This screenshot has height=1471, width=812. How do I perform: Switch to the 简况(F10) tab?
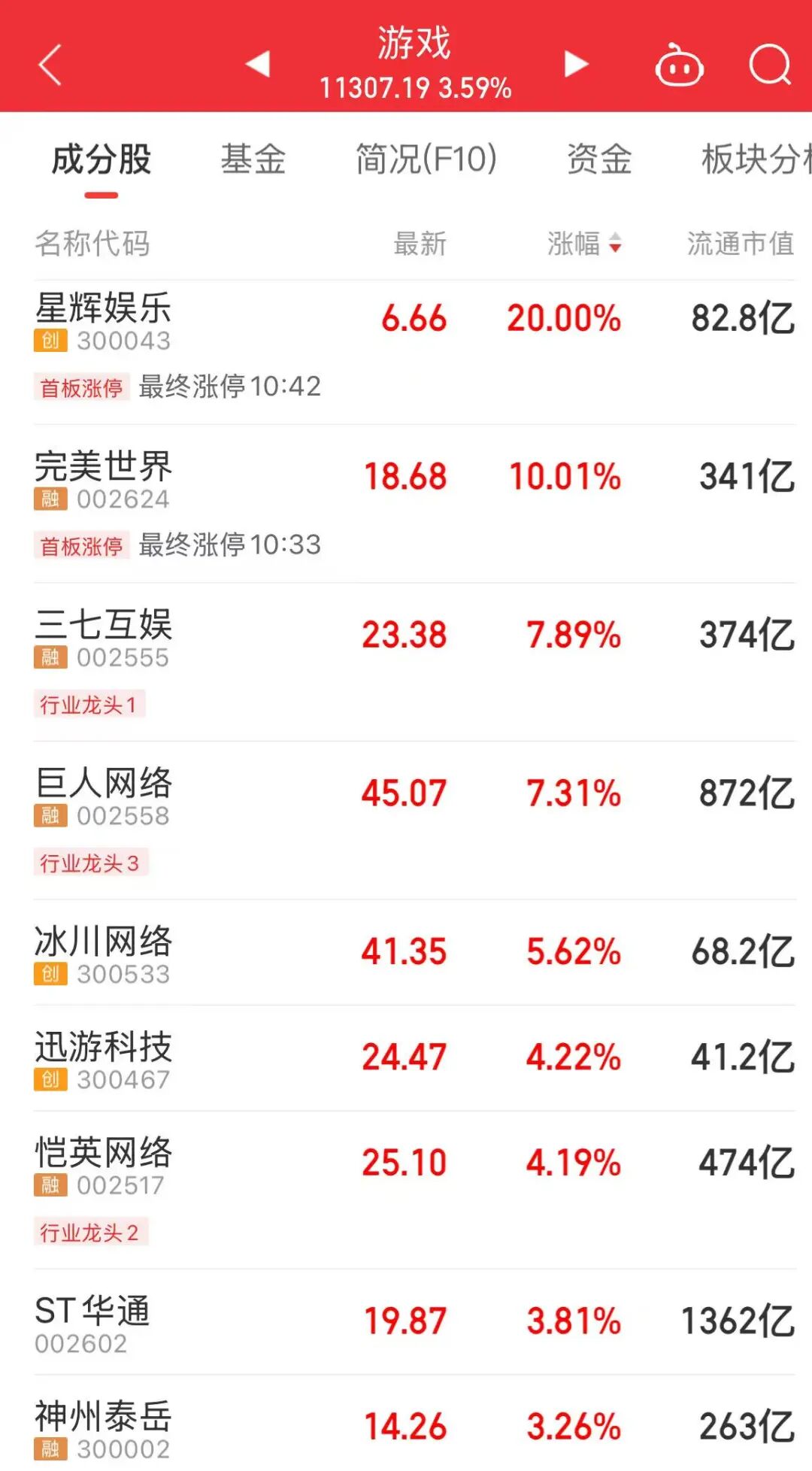click(426, 159)
